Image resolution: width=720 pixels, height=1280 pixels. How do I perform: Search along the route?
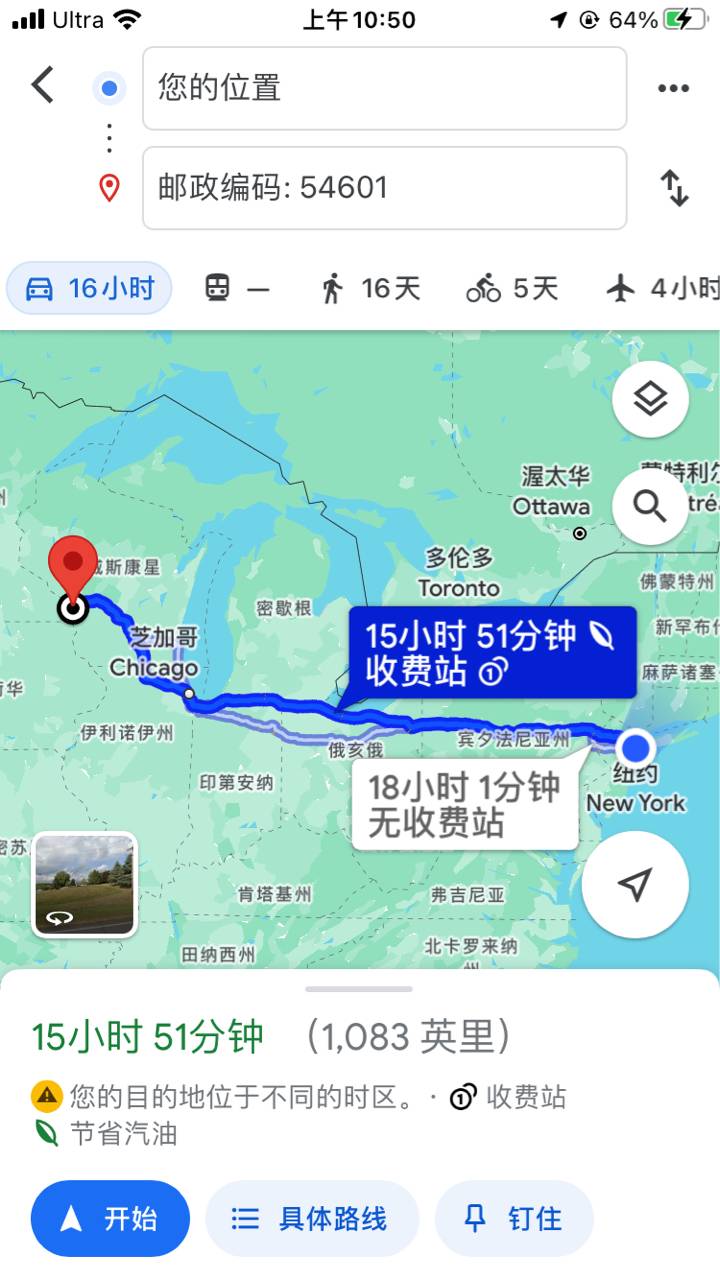650,507
